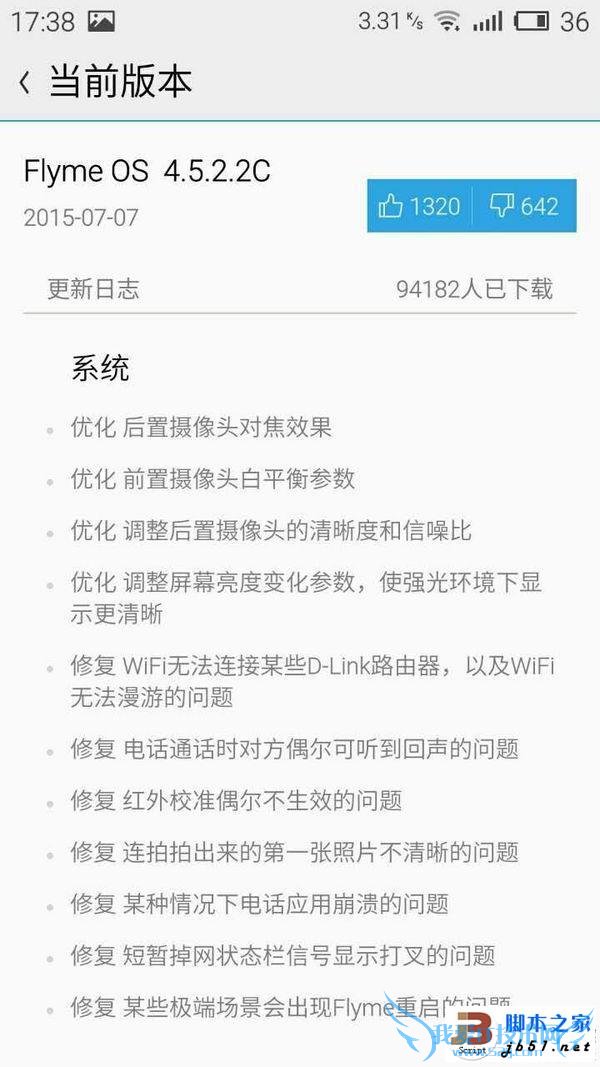
Task: Dislike this Flyme OS version
Action: (x=524, y=206)
